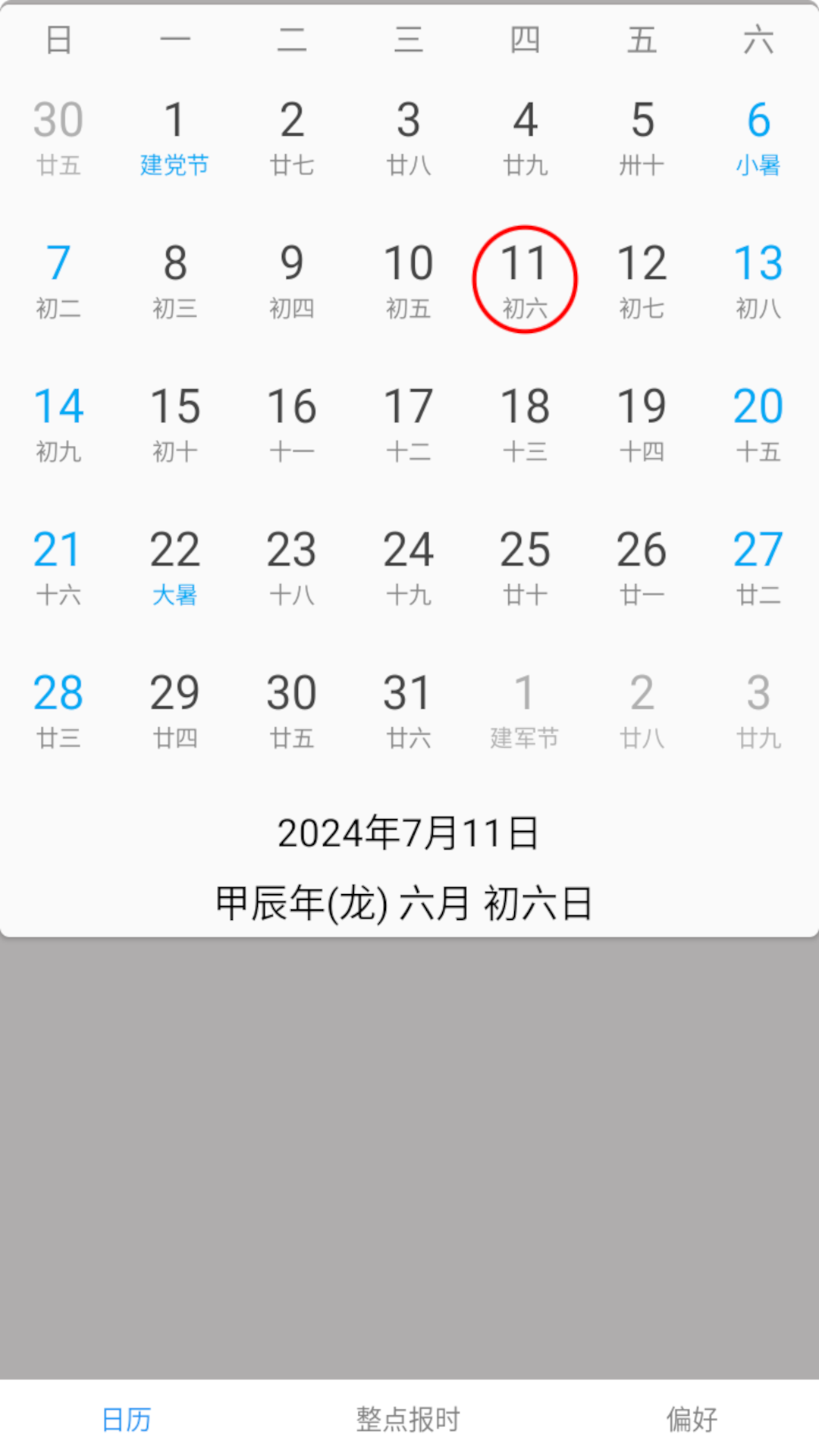
Task: Click the grayed-out date 30 from June
Action: (58, 136)
